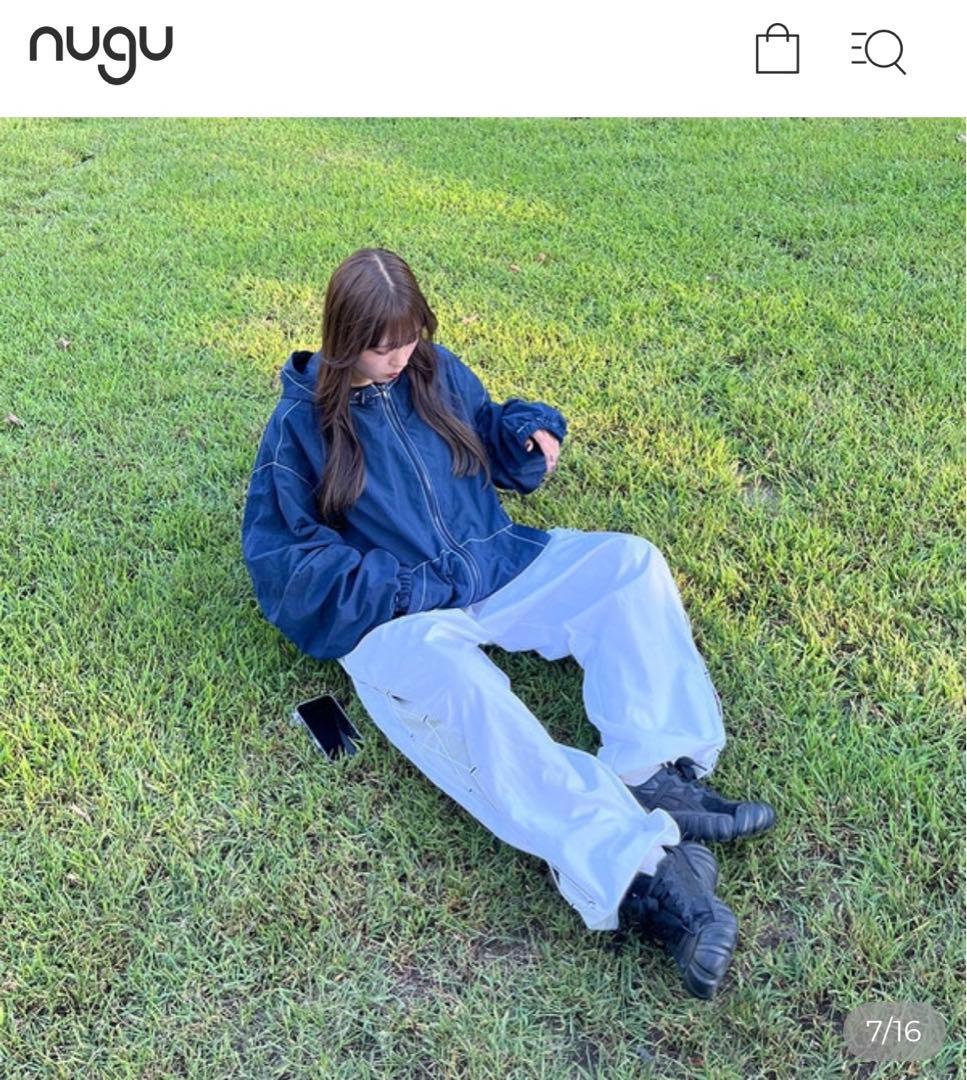Open the shopping bag
Viewport: 967px width, 1080px height.
[x=777, y=50]
